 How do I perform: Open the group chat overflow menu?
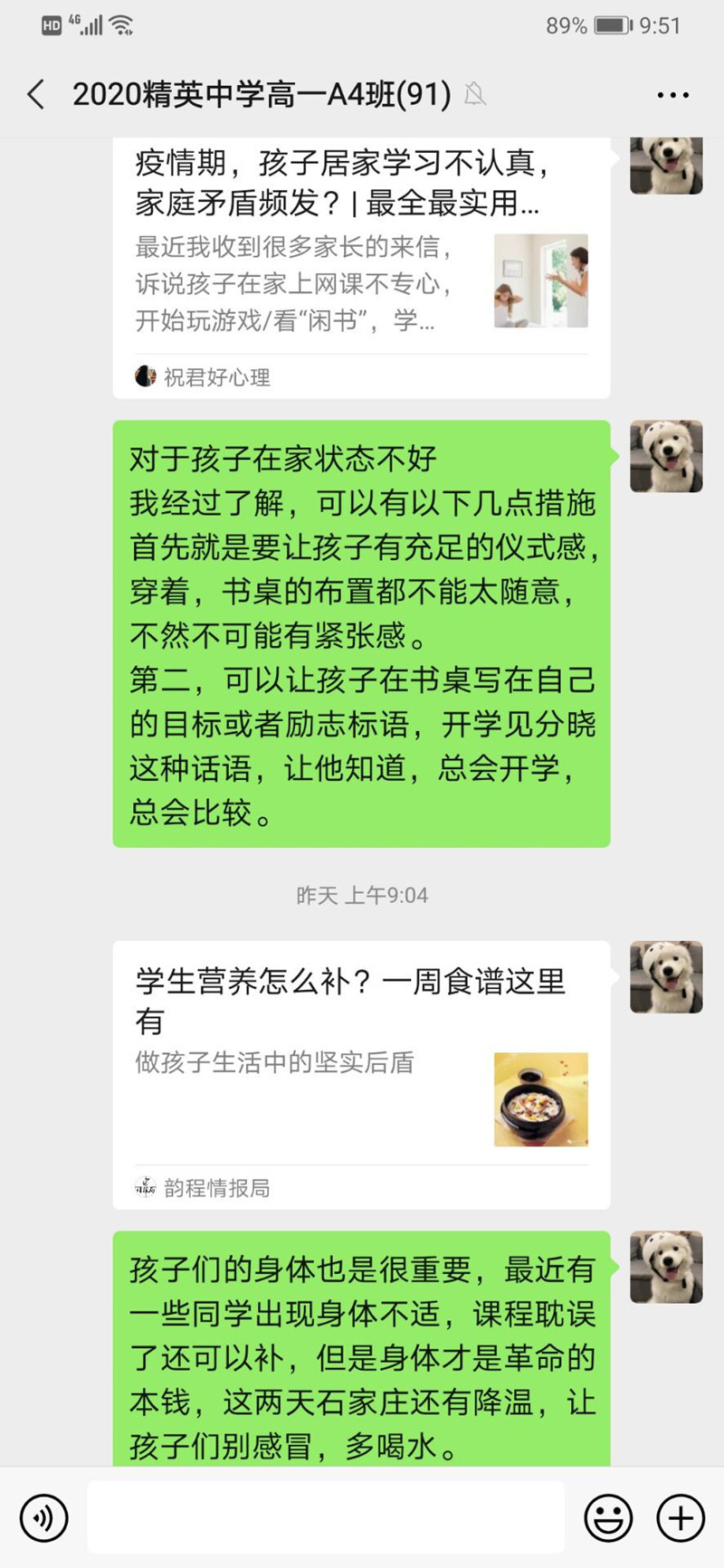(672, 95)
